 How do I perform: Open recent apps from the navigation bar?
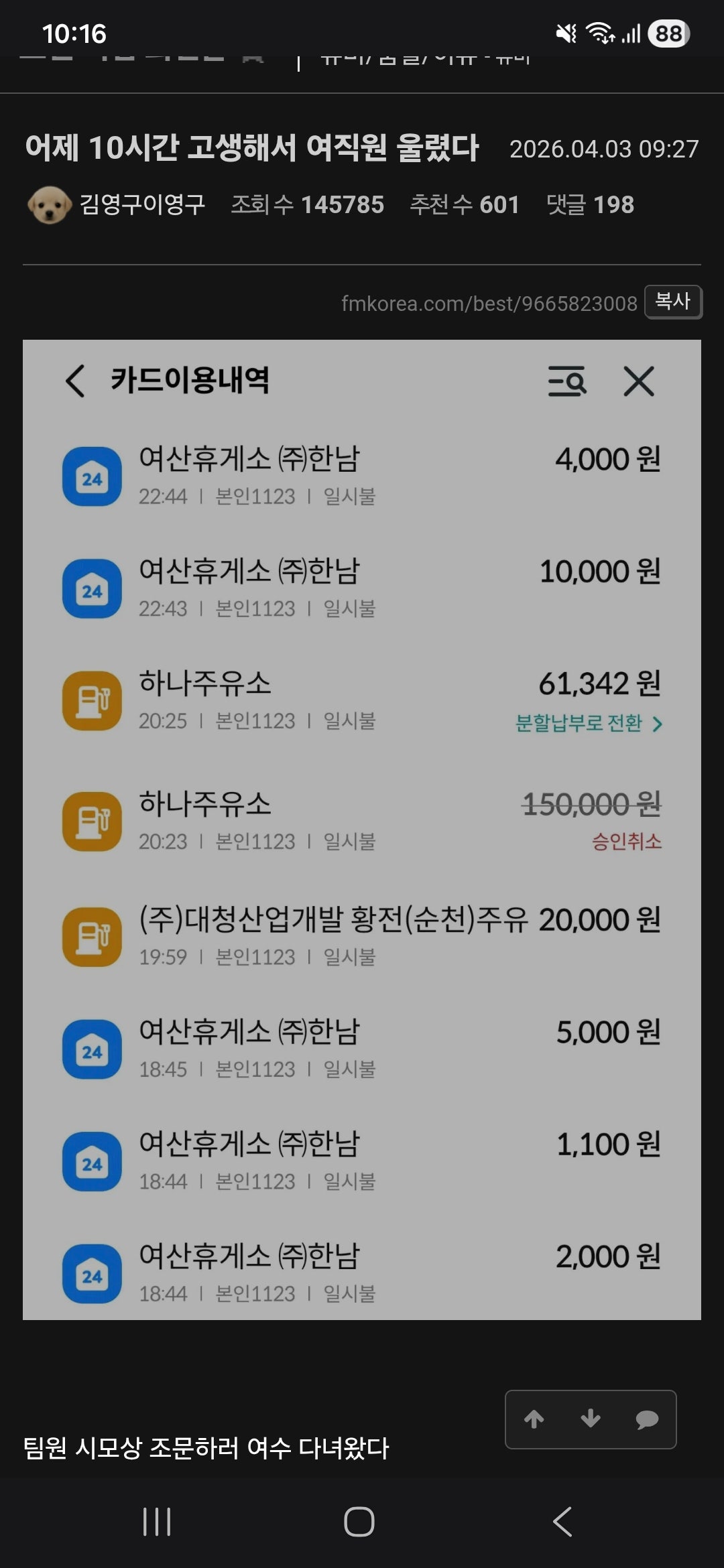[157, 1521]
